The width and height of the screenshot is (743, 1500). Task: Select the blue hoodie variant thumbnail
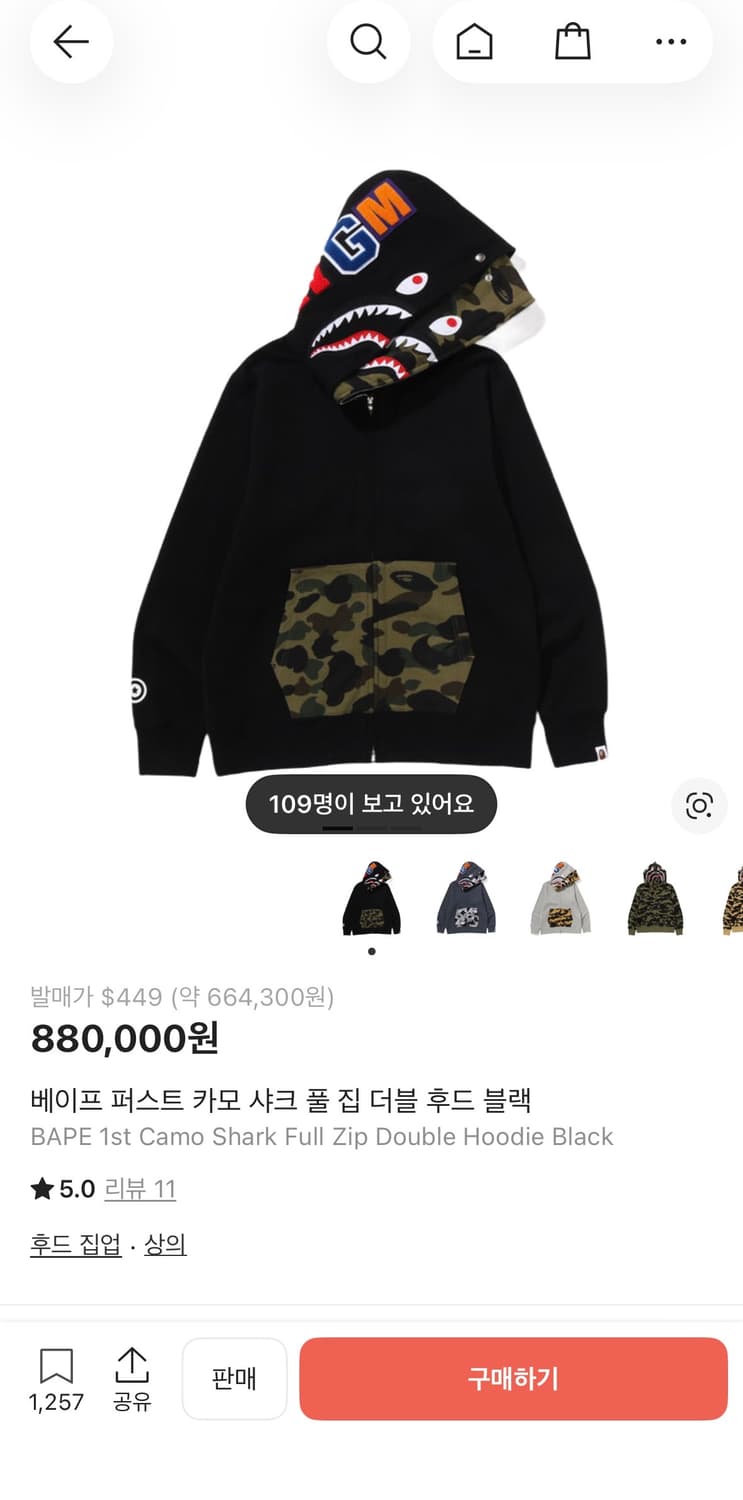(x=466, y=897)
